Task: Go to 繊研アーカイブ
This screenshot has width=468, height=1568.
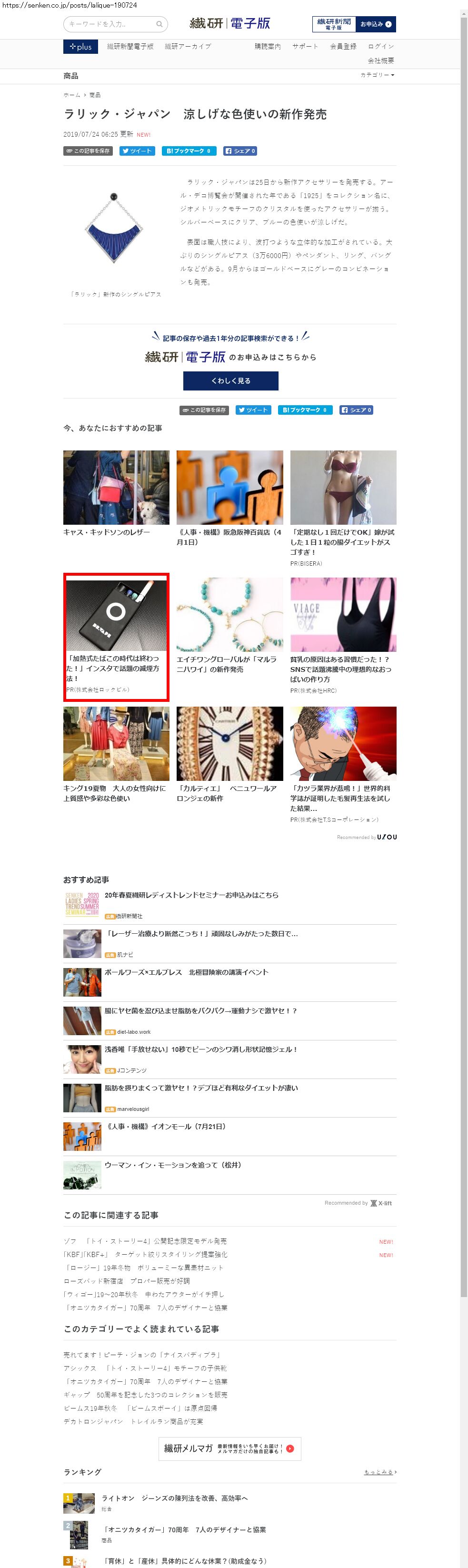Action: click(188, 47)
